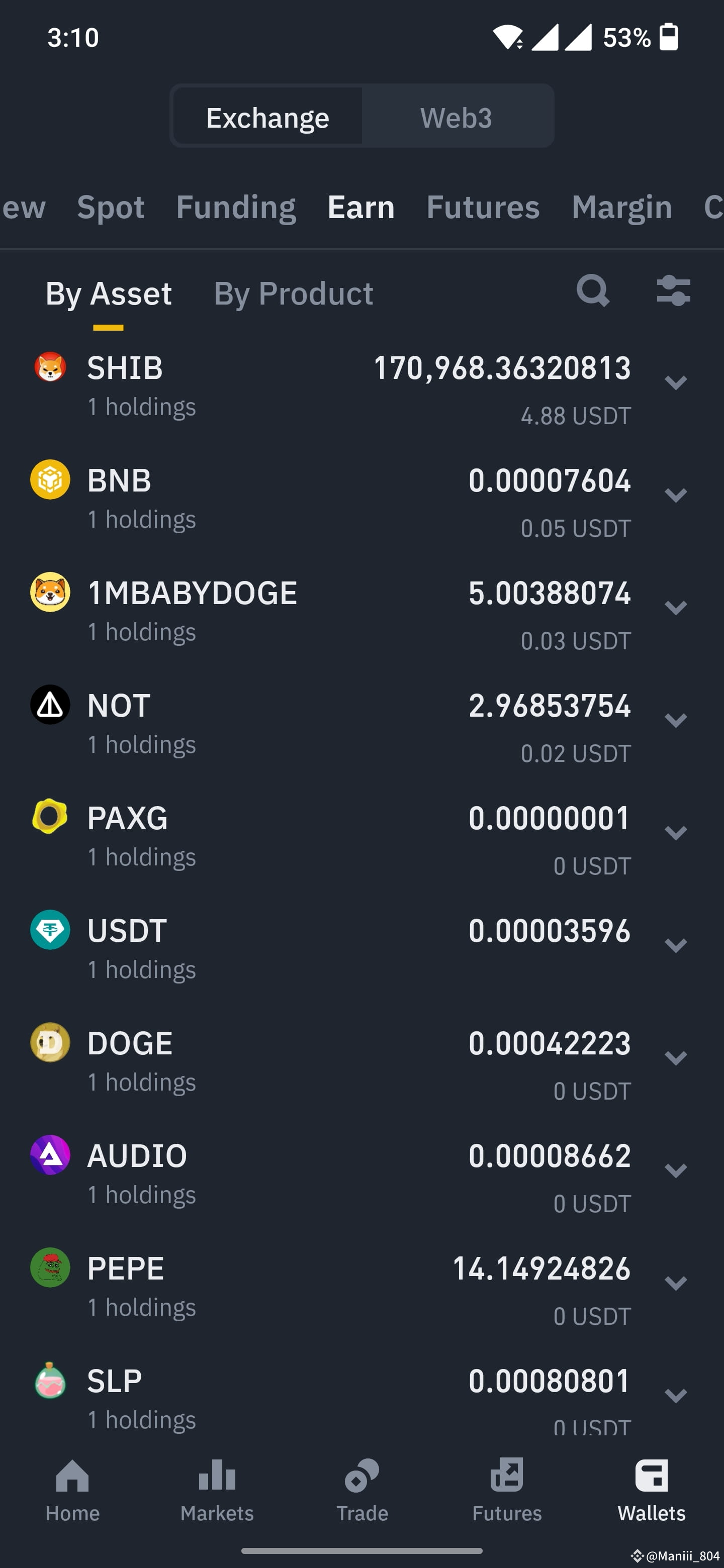Switch to the By Product view
This screenshot has height=1568, width=724.
coord(294,293)
